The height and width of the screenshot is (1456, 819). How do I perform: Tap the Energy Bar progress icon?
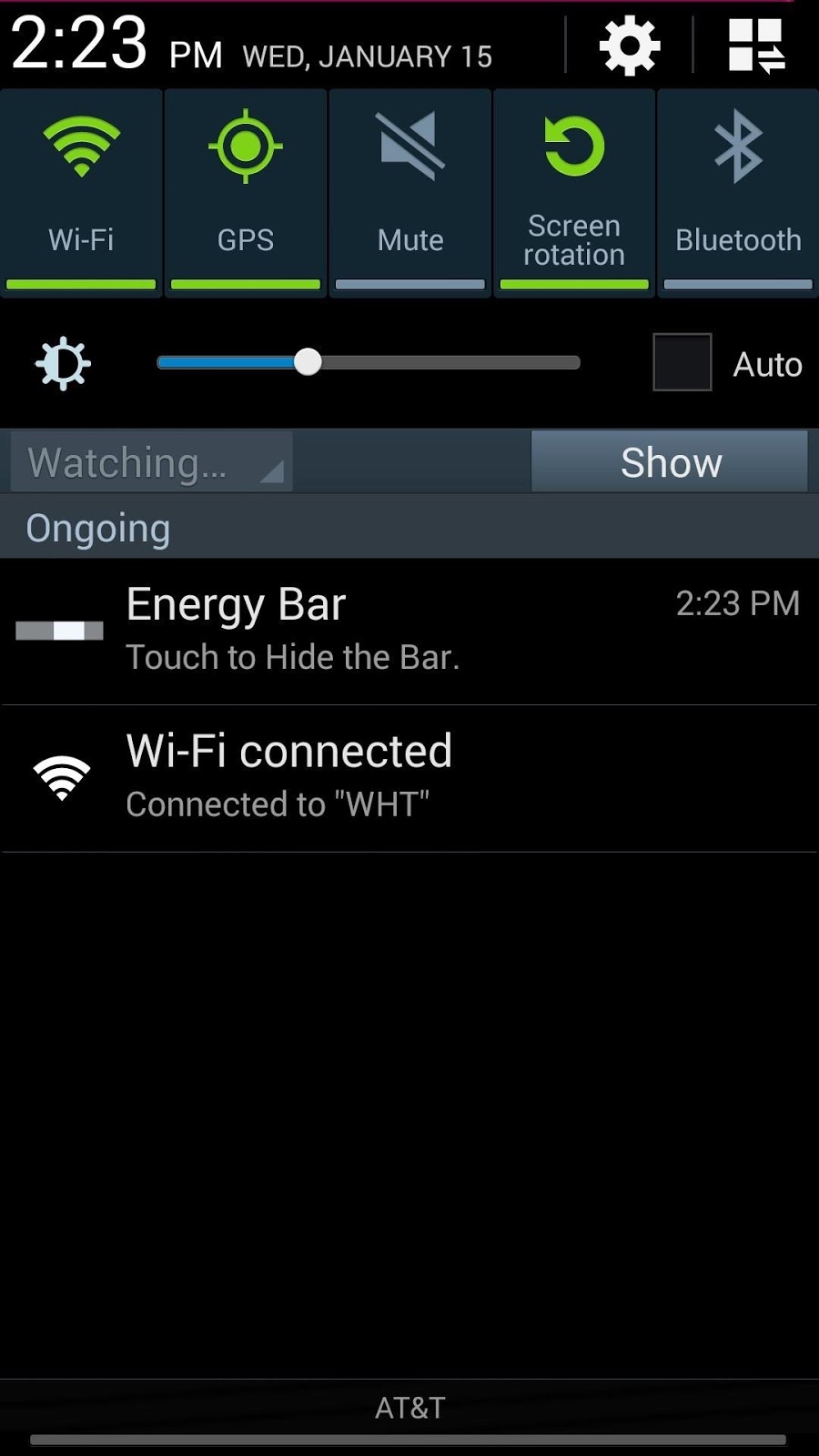tap(59, 630)
